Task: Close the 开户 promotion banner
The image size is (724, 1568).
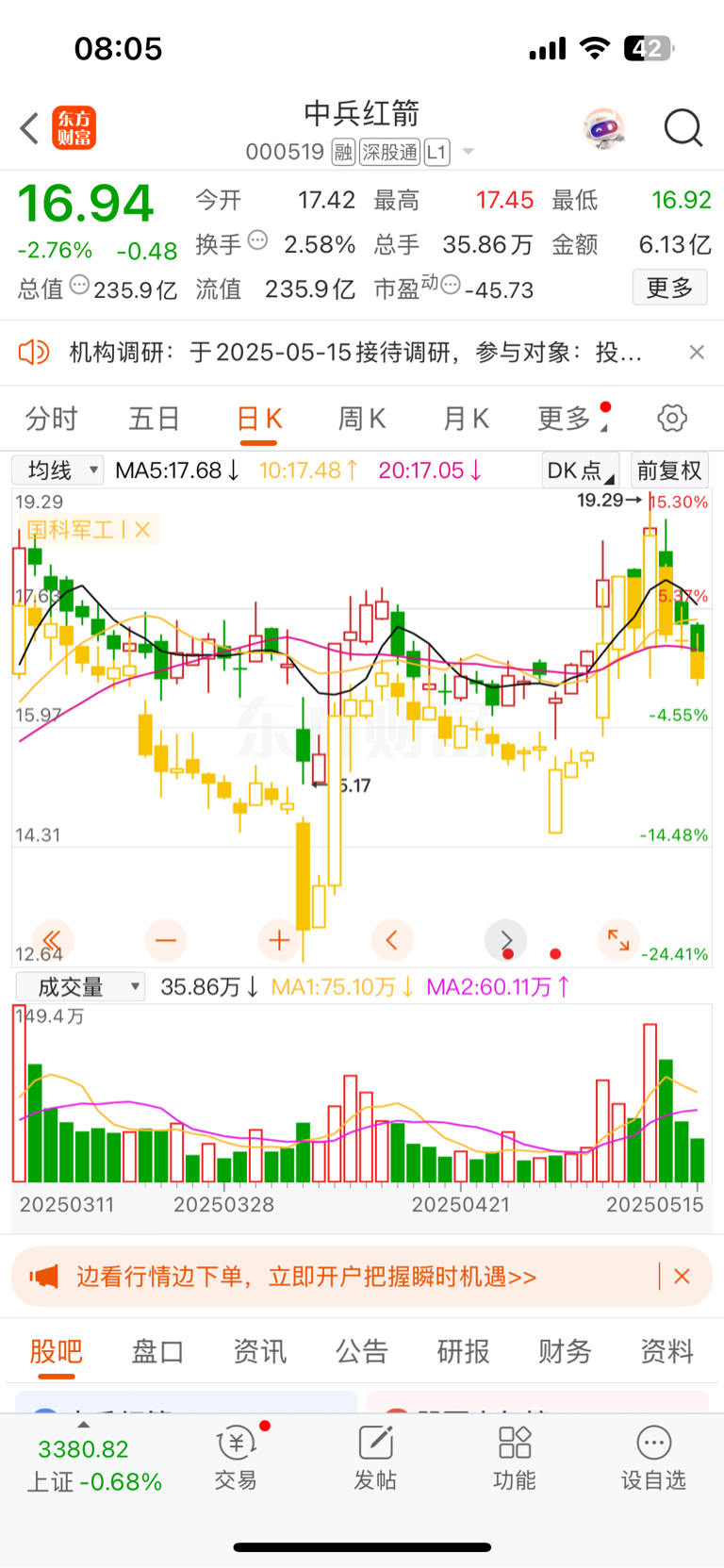Action: pyautogui.click(x=683, y=1277)
